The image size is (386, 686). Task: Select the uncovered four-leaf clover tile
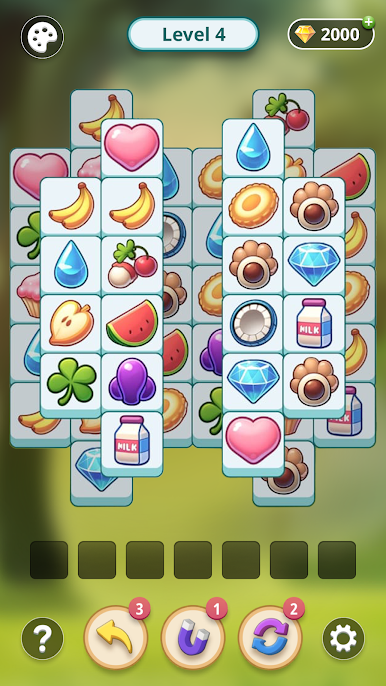tap(71, 381)
